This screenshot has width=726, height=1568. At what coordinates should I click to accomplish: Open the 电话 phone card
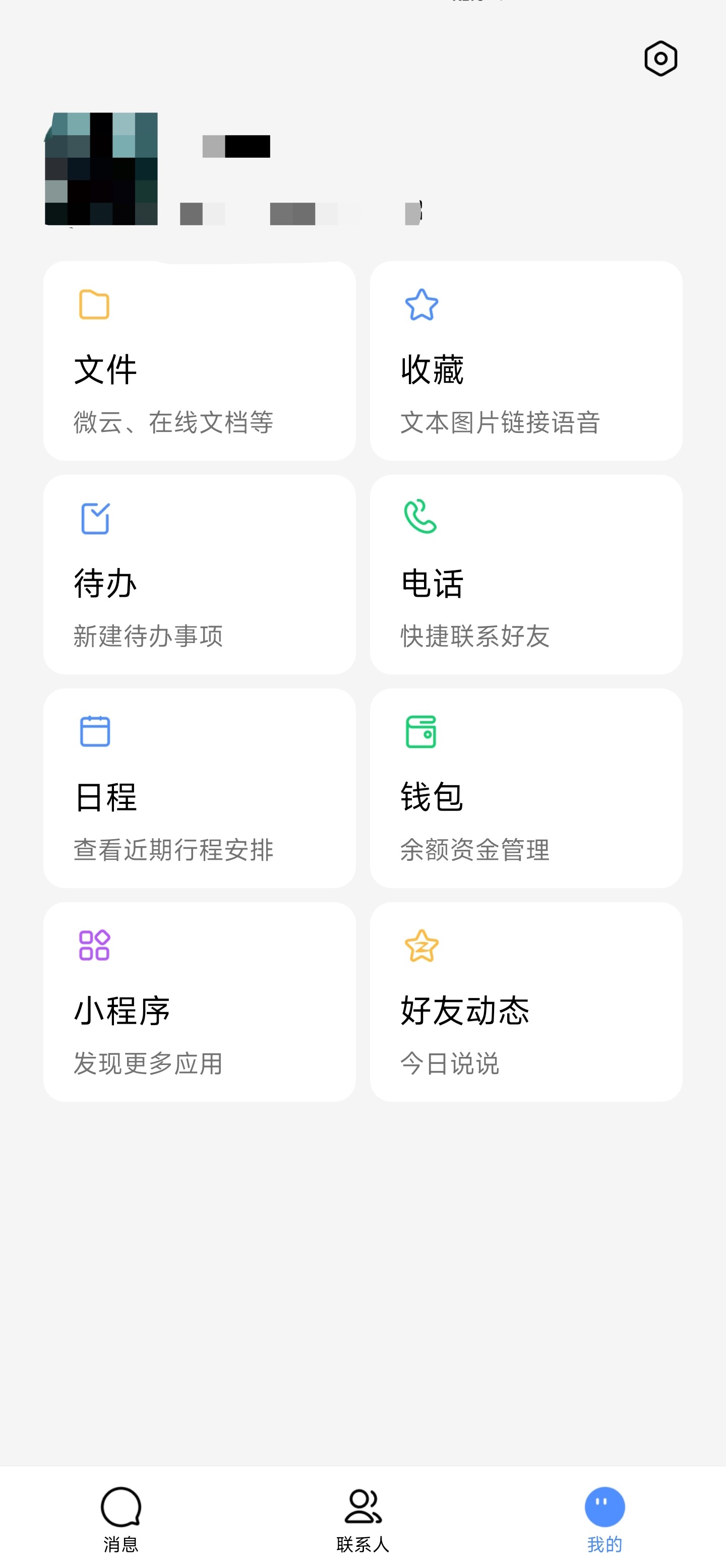click(526, 575)
